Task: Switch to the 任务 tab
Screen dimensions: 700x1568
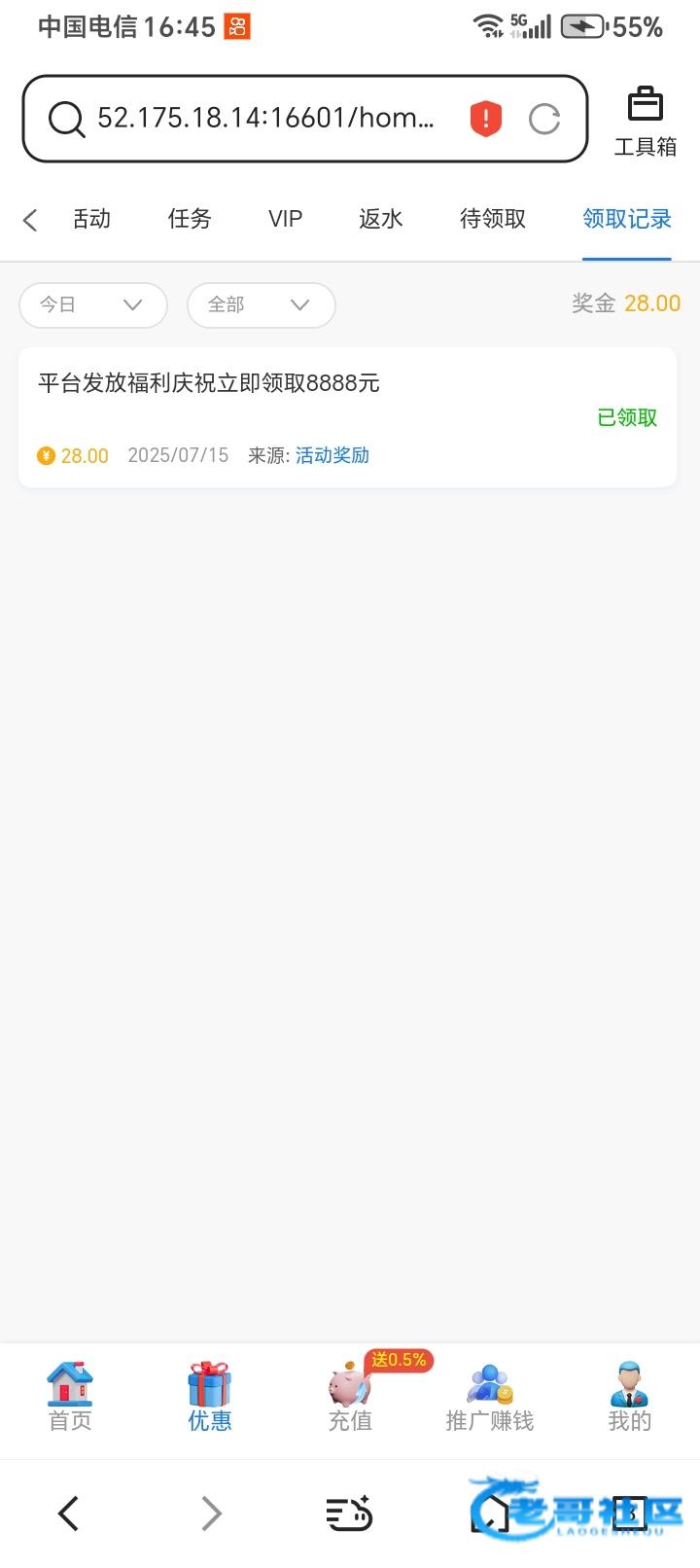Action: tap(189, 219)
